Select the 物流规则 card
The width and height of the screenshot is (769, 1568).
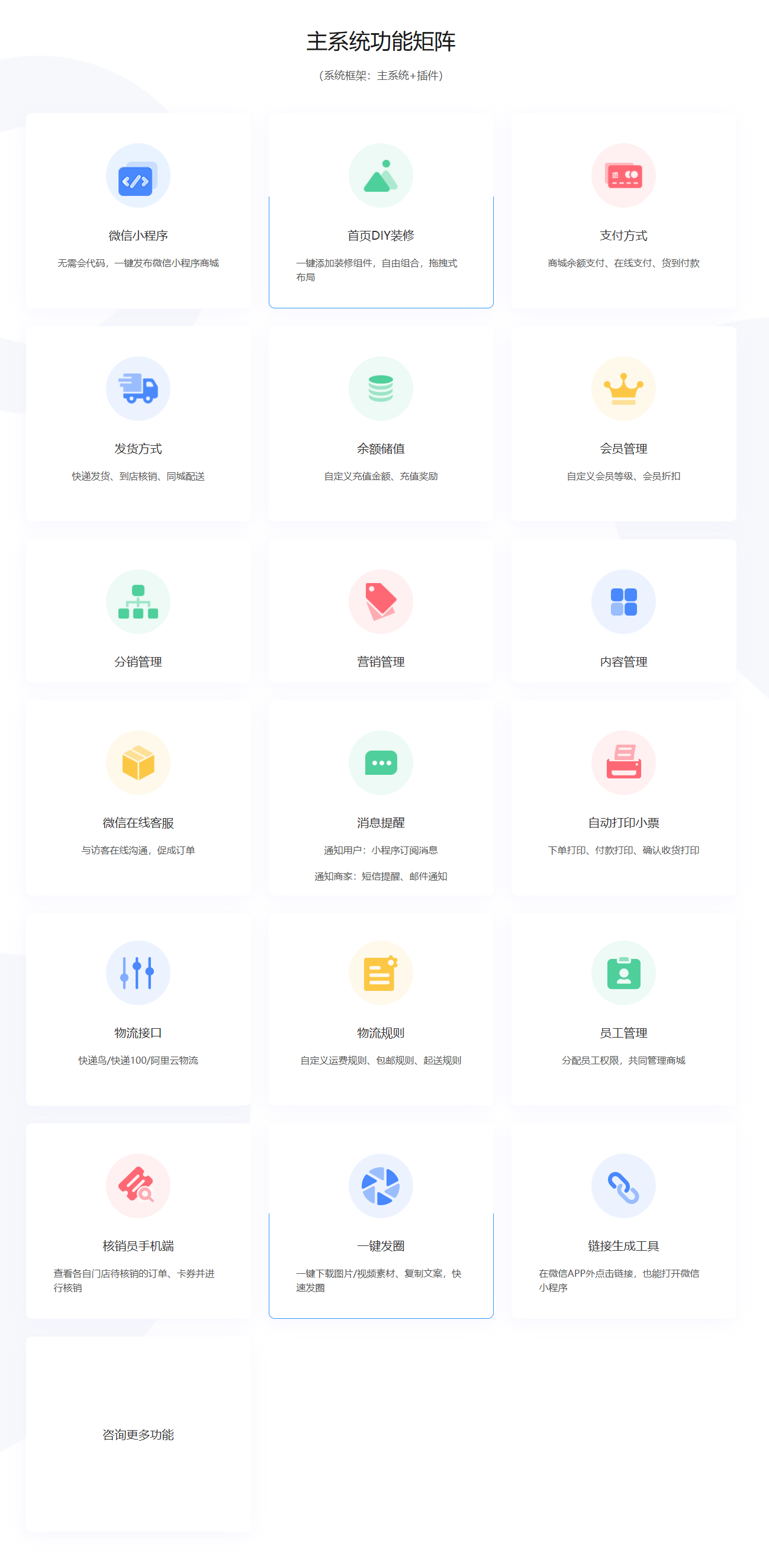pos(381,1008)
